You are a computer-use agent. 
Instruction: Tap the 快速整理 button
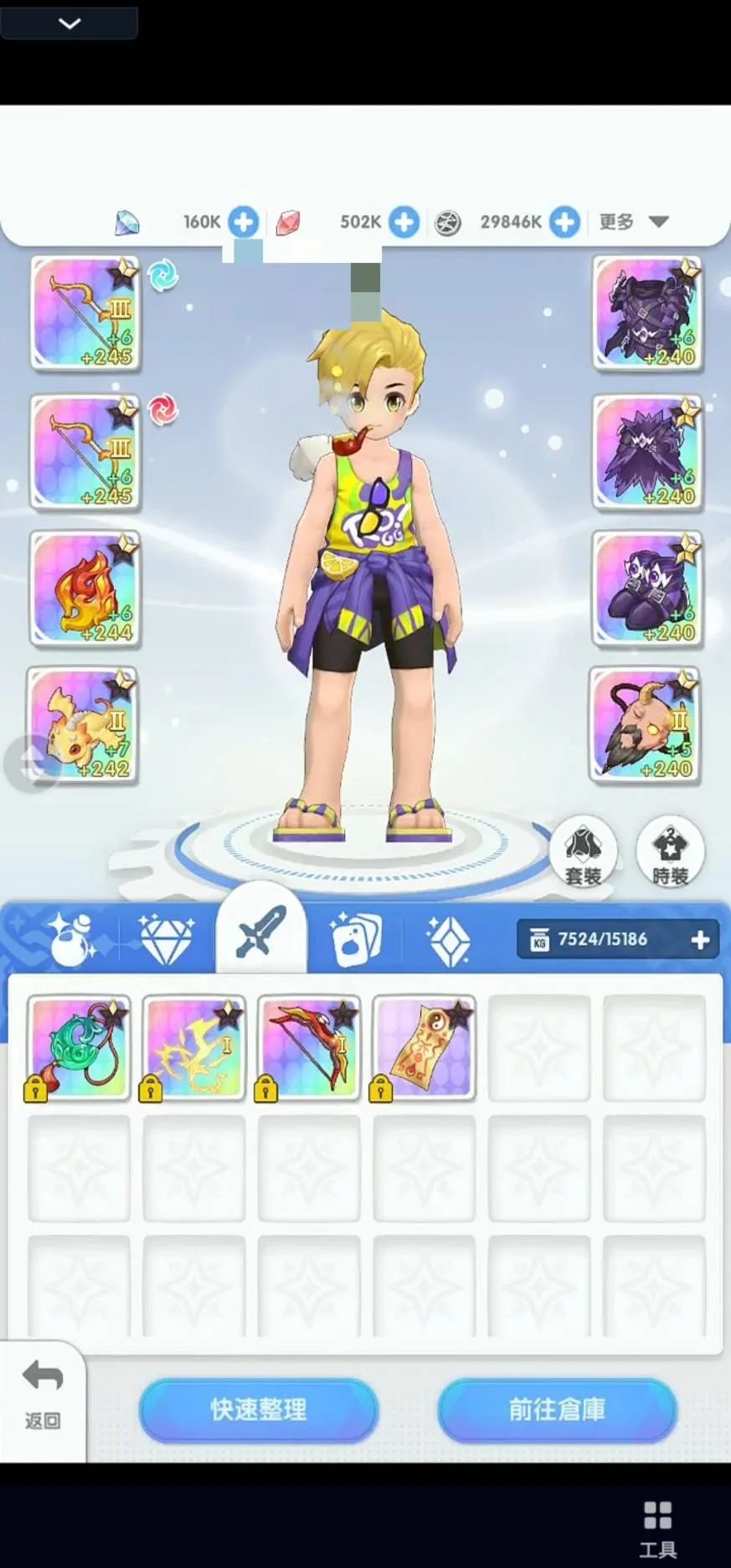click(258, 1410)
